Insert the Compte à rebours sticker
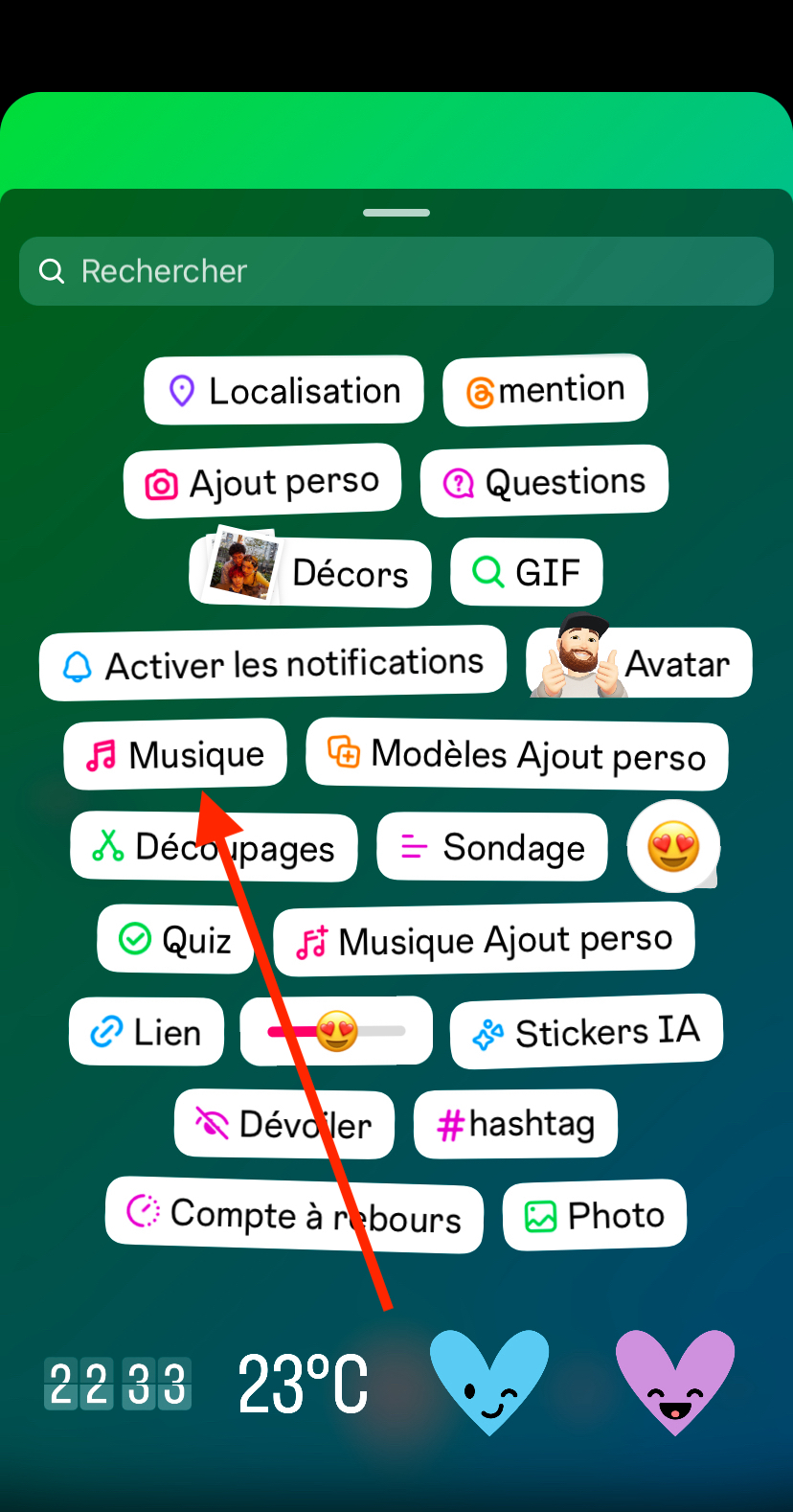This screenshot has width=793, height=1512. click(x=294, y=1215)
